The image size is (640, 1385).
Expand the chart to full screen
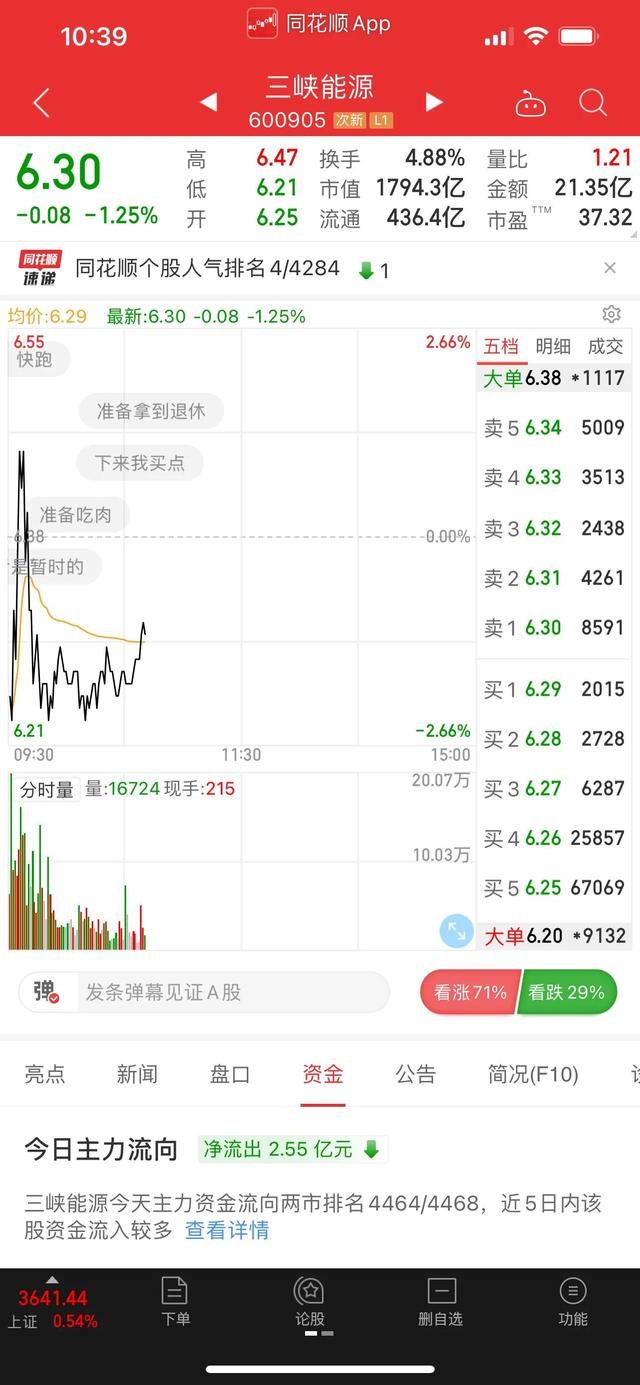[x=457, y=931]
